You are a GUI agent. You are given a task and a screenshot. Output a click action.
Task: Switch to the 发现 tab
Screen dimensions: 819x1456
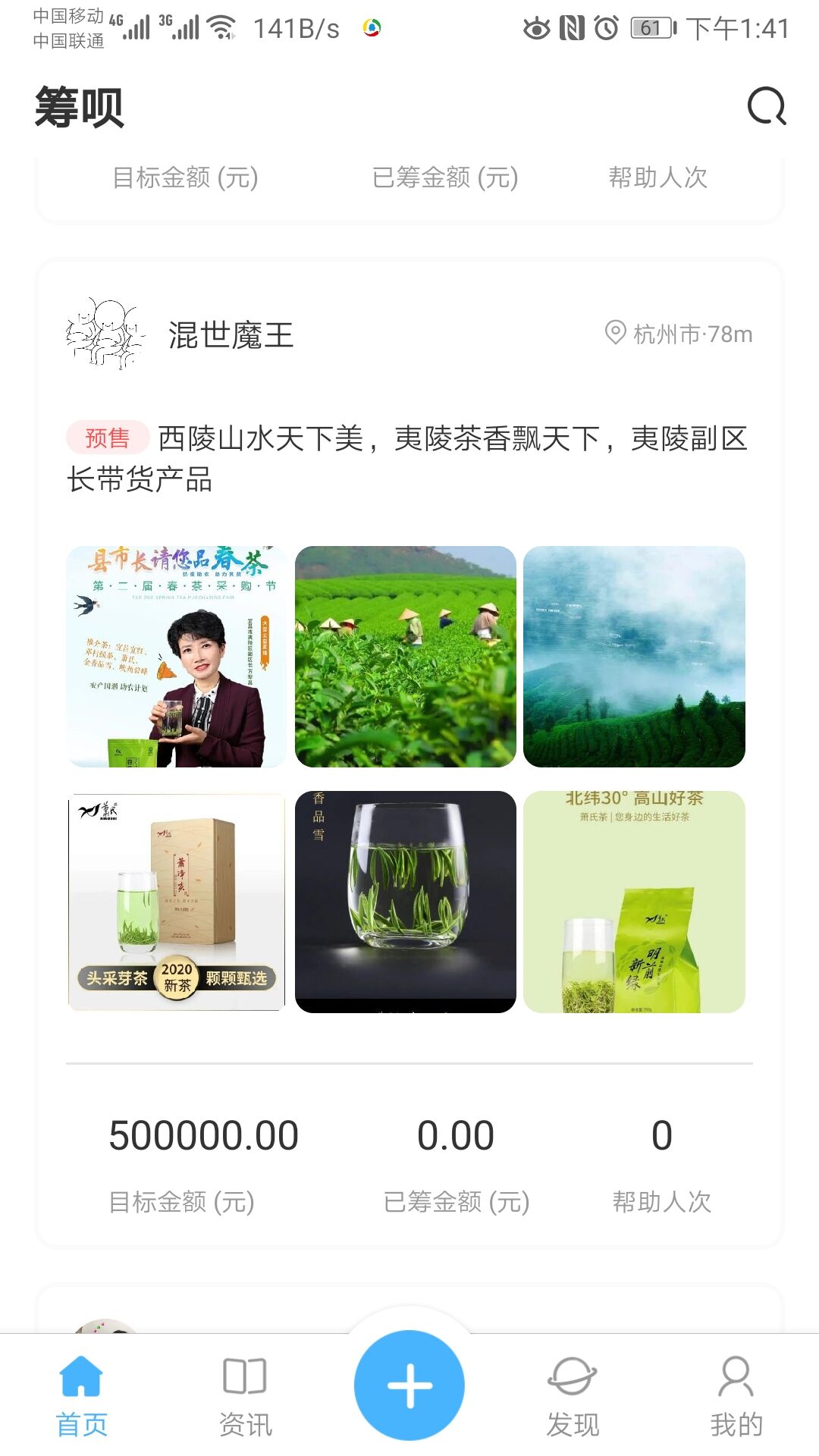click(573, 1396)
